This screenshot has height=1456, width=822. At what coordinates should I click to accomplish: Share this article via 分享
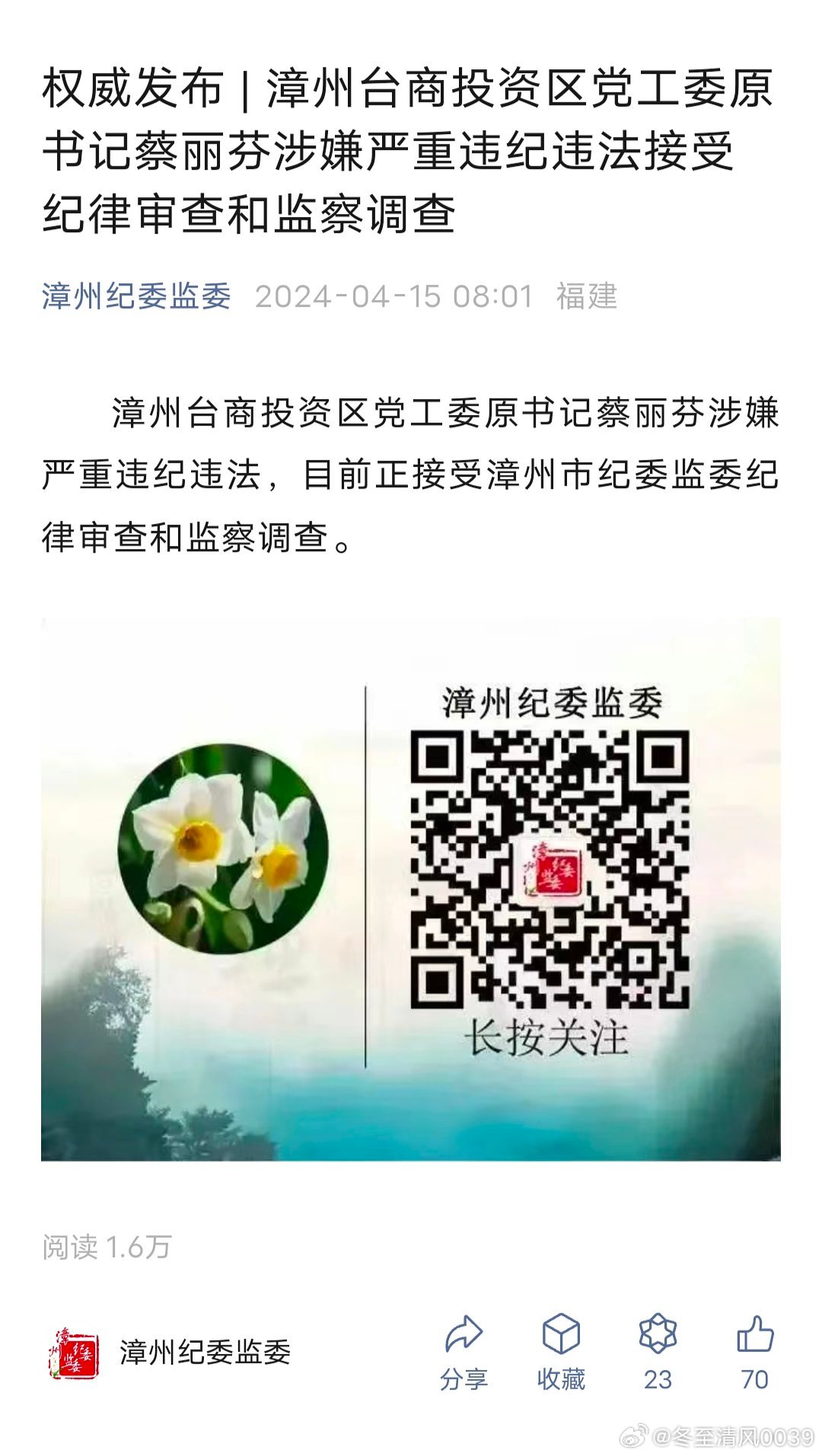coord(464,1353)
